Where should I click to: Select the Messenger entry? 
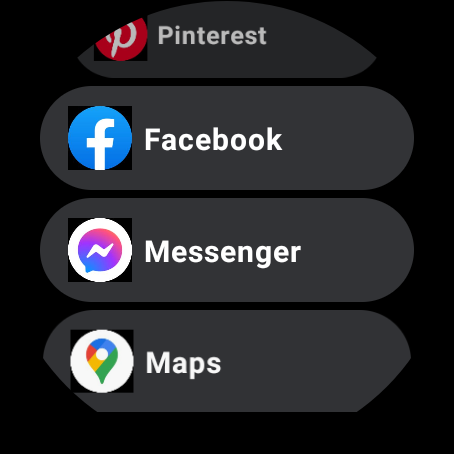tap(227, 250)
